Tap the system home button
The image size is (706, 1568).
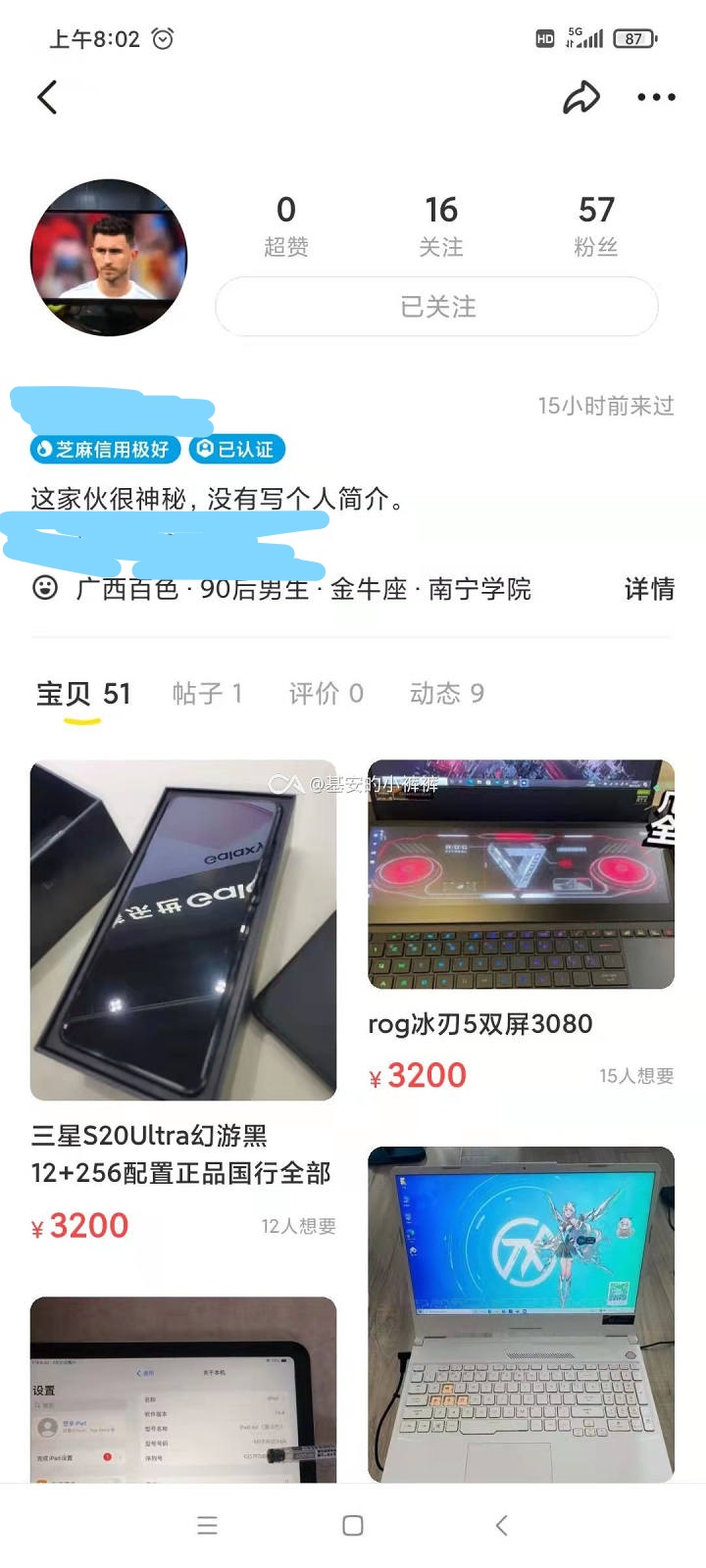point(353,1525)
